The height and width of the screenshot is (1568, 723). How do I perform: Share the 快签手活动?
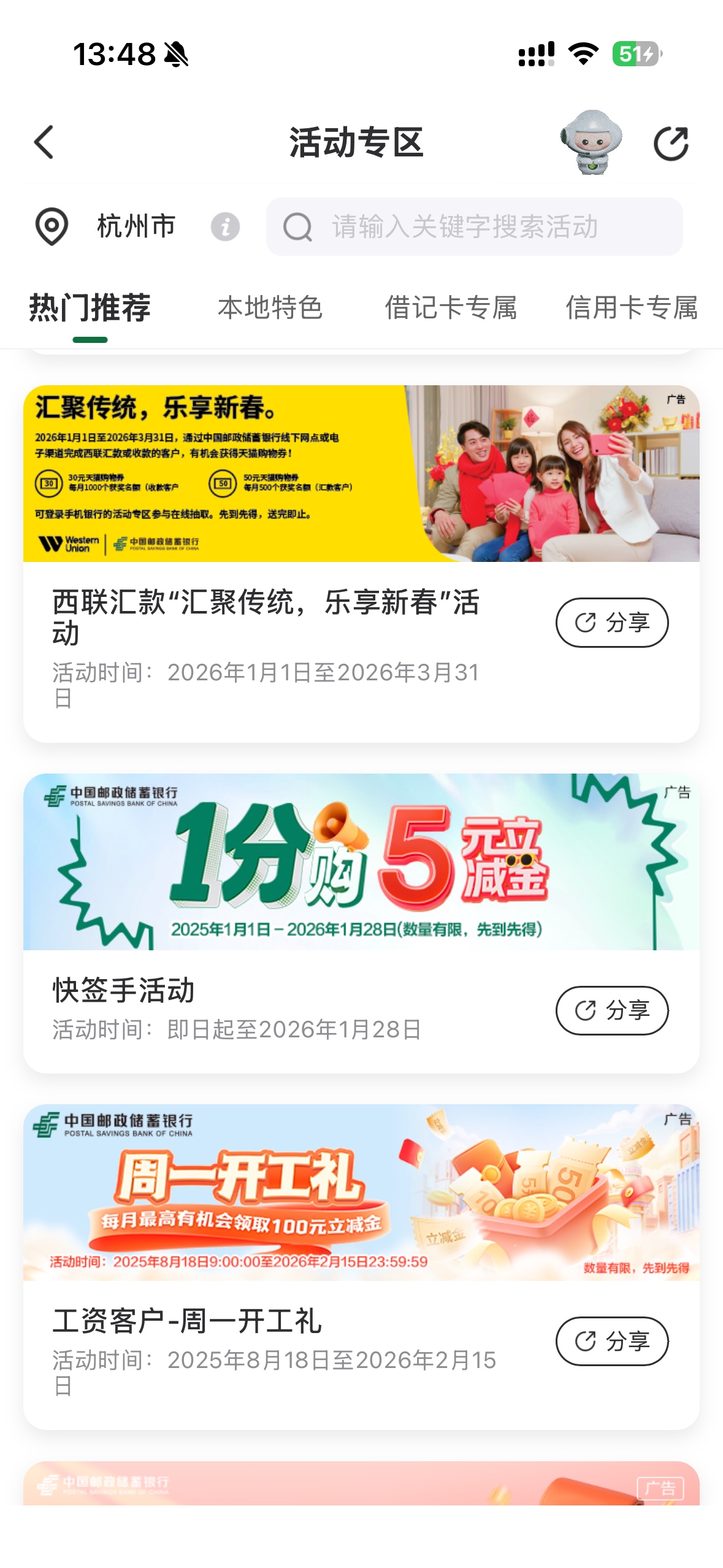[x=611, y=1010]
